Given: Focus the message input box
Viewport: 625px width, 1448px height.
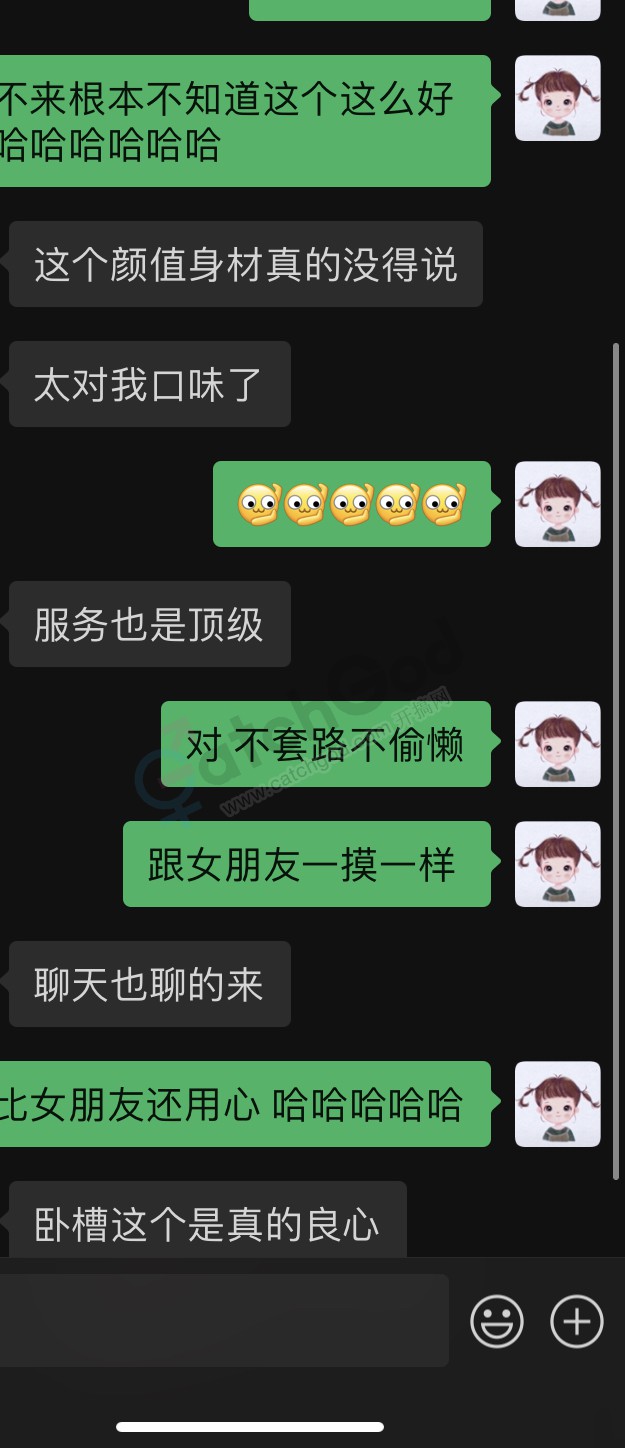Looking at the screenshot, I should coord(222,1320).
